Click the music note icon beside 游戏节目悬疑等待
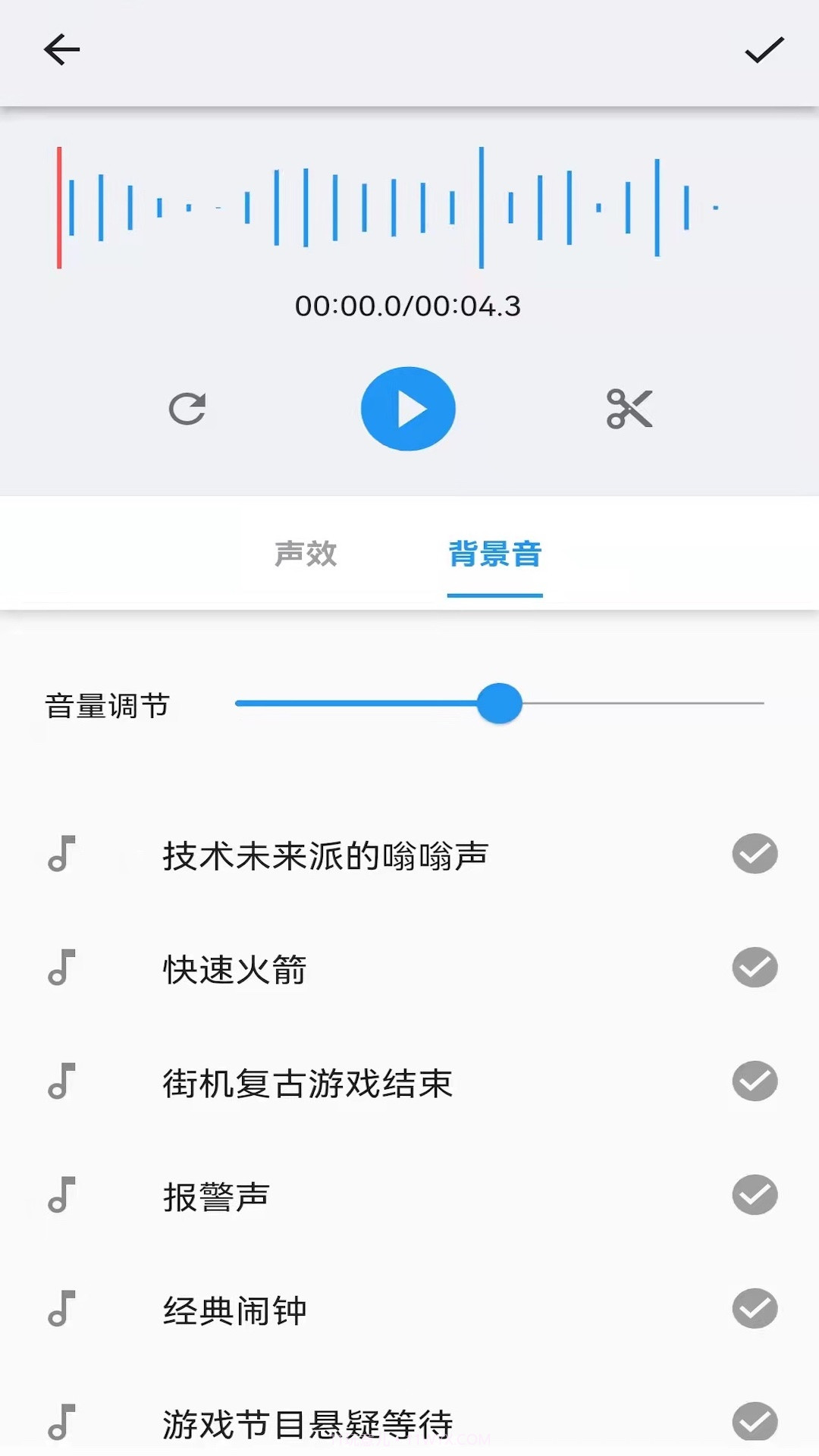Image resolution: width=819 pixels, height=1456 pixels. pyautogui.click(x=61, y=1424)
